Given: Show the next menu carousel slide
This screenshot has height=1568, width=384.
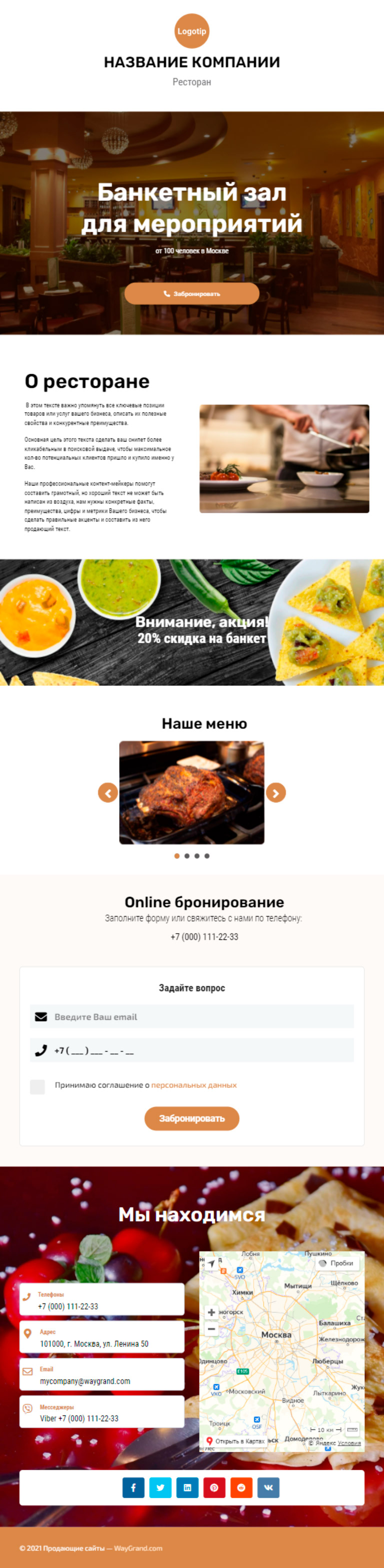Looking at the screenshot, I should [275, 792].
